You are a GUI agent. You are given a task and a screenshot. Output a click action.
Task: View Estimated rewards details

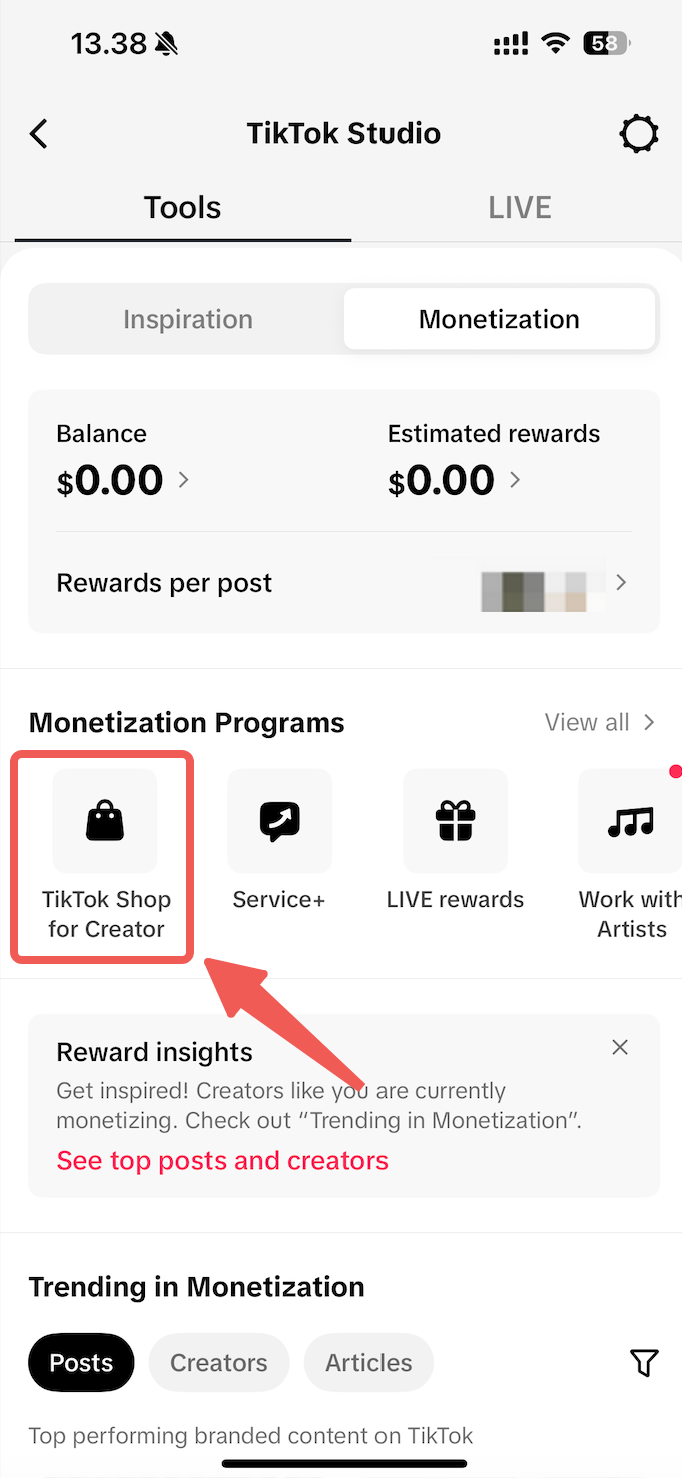(x=455, y=481)
